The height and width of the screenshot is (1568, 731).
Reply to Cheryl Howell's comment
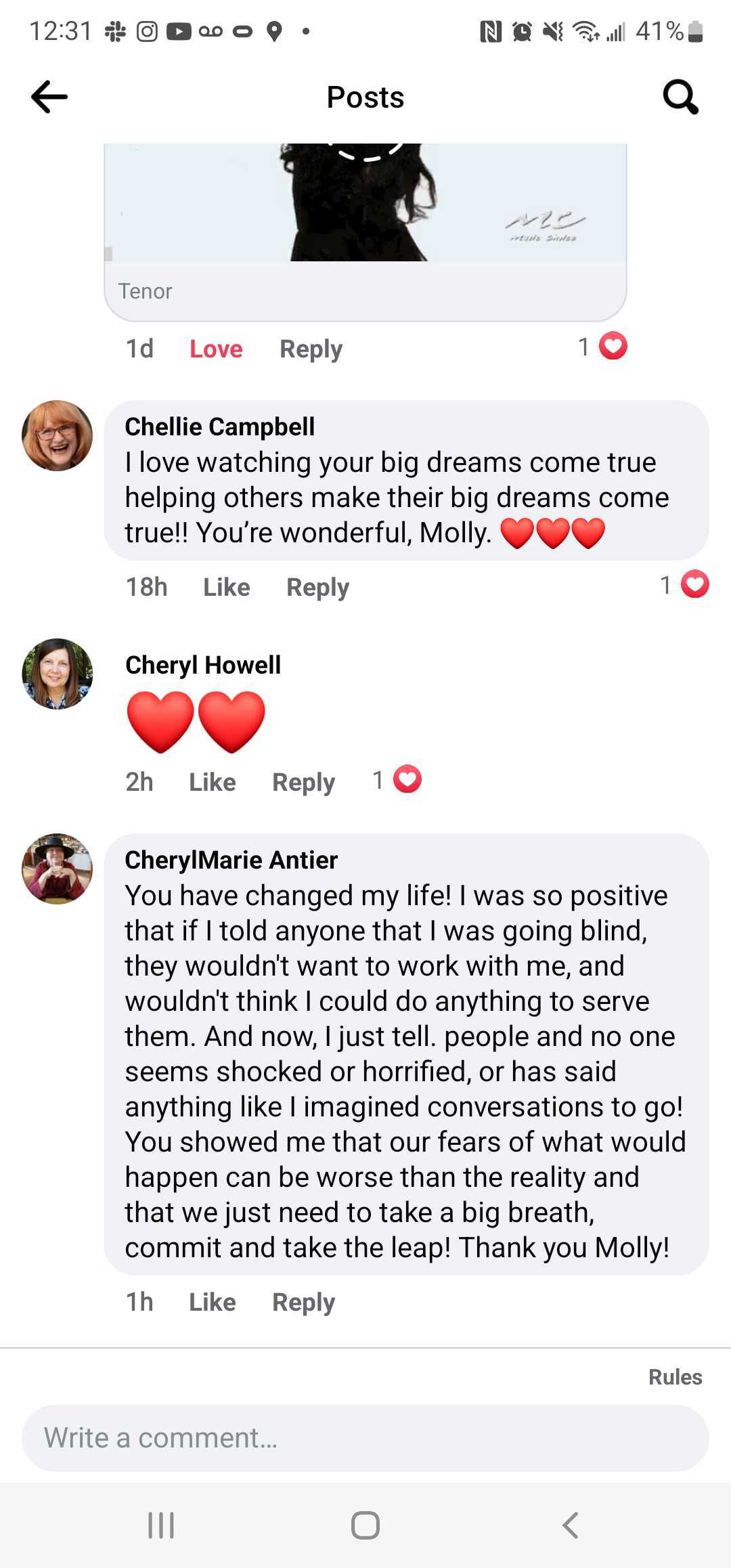[x=304, y=782]
